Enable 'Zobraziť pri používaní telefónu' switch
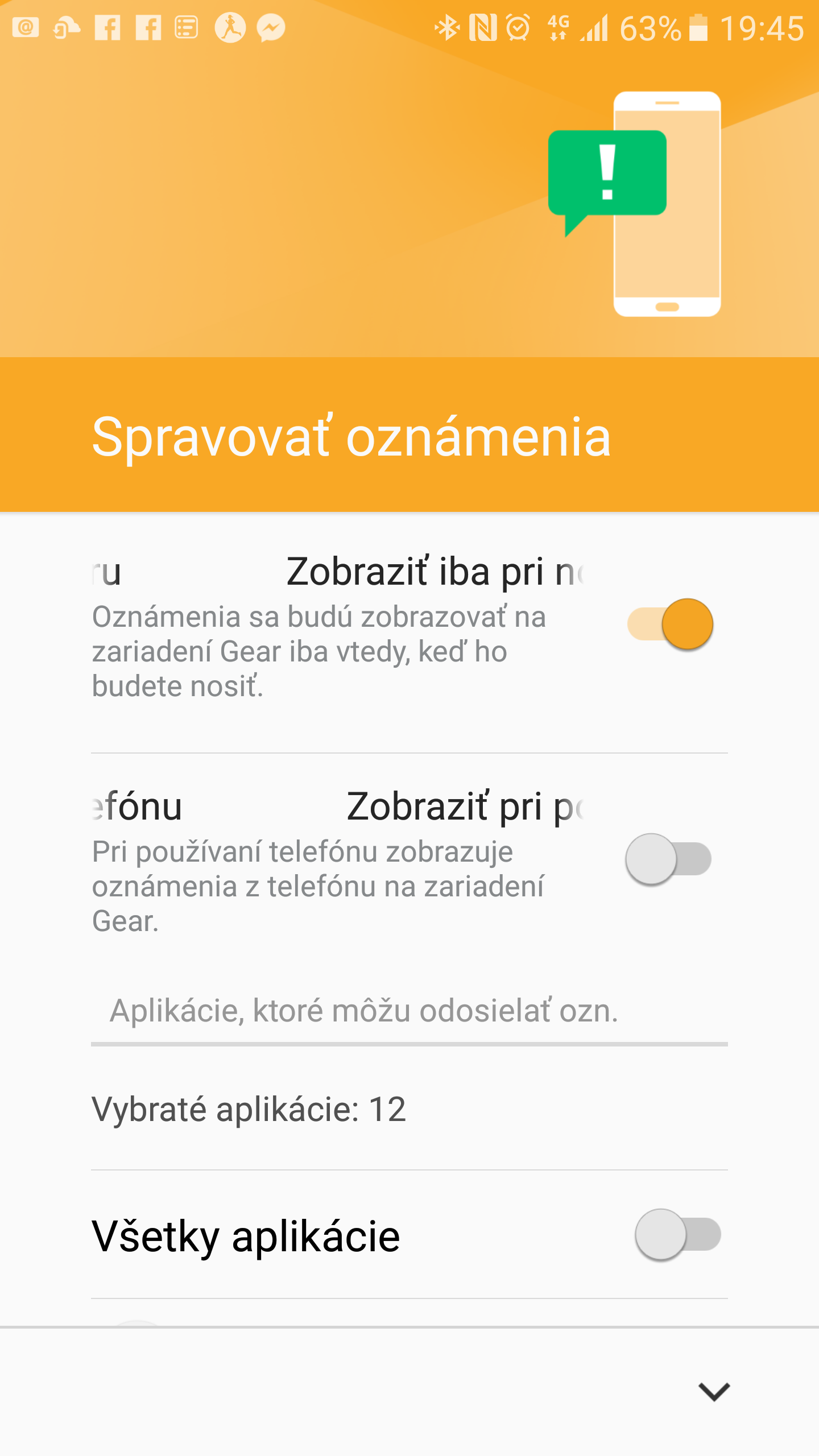Viewport: 819px width, 1456px height. pos(668,859)
